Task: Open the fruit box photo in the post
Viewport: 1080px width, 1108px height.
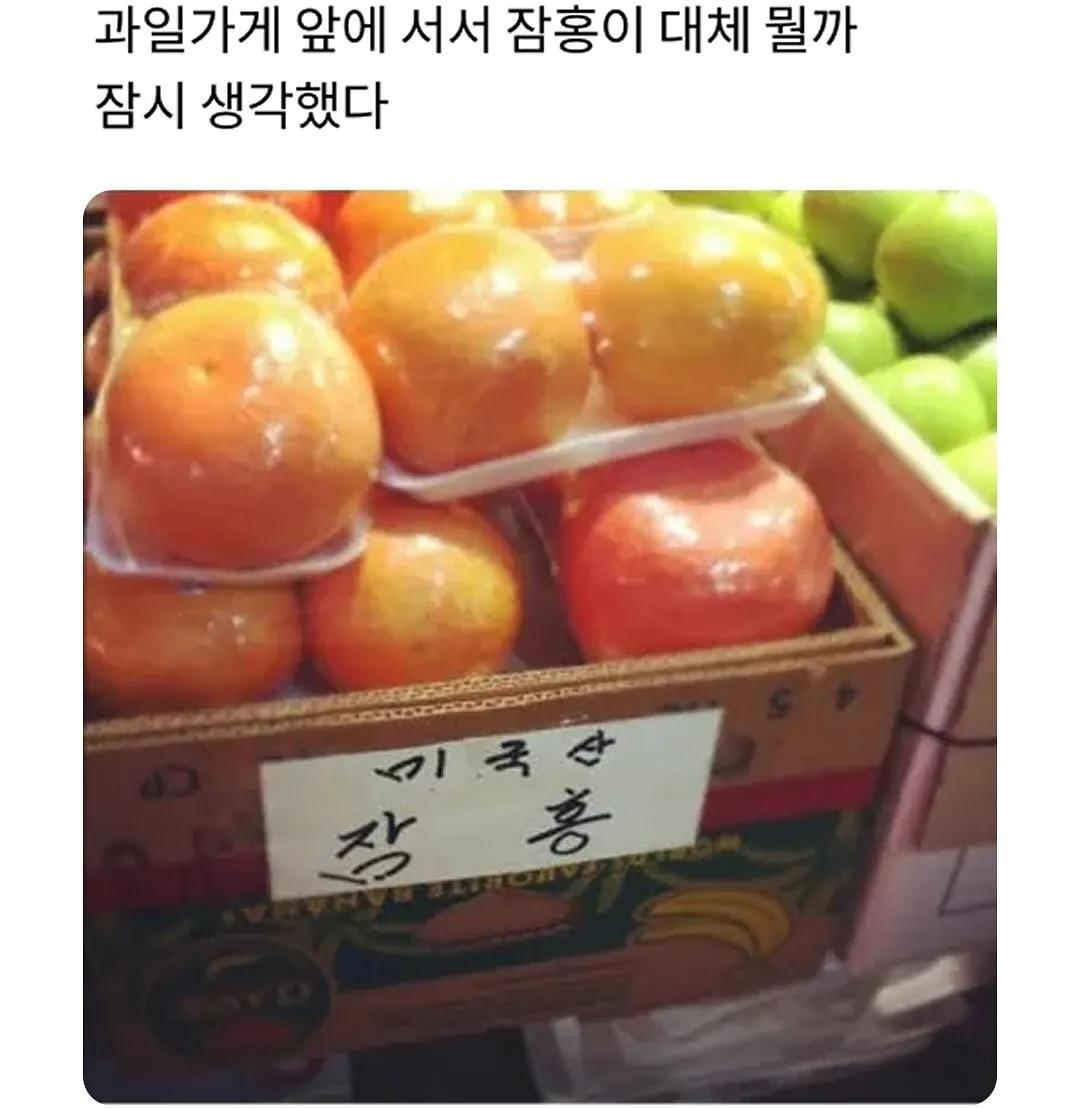Action: click(540, 645)
